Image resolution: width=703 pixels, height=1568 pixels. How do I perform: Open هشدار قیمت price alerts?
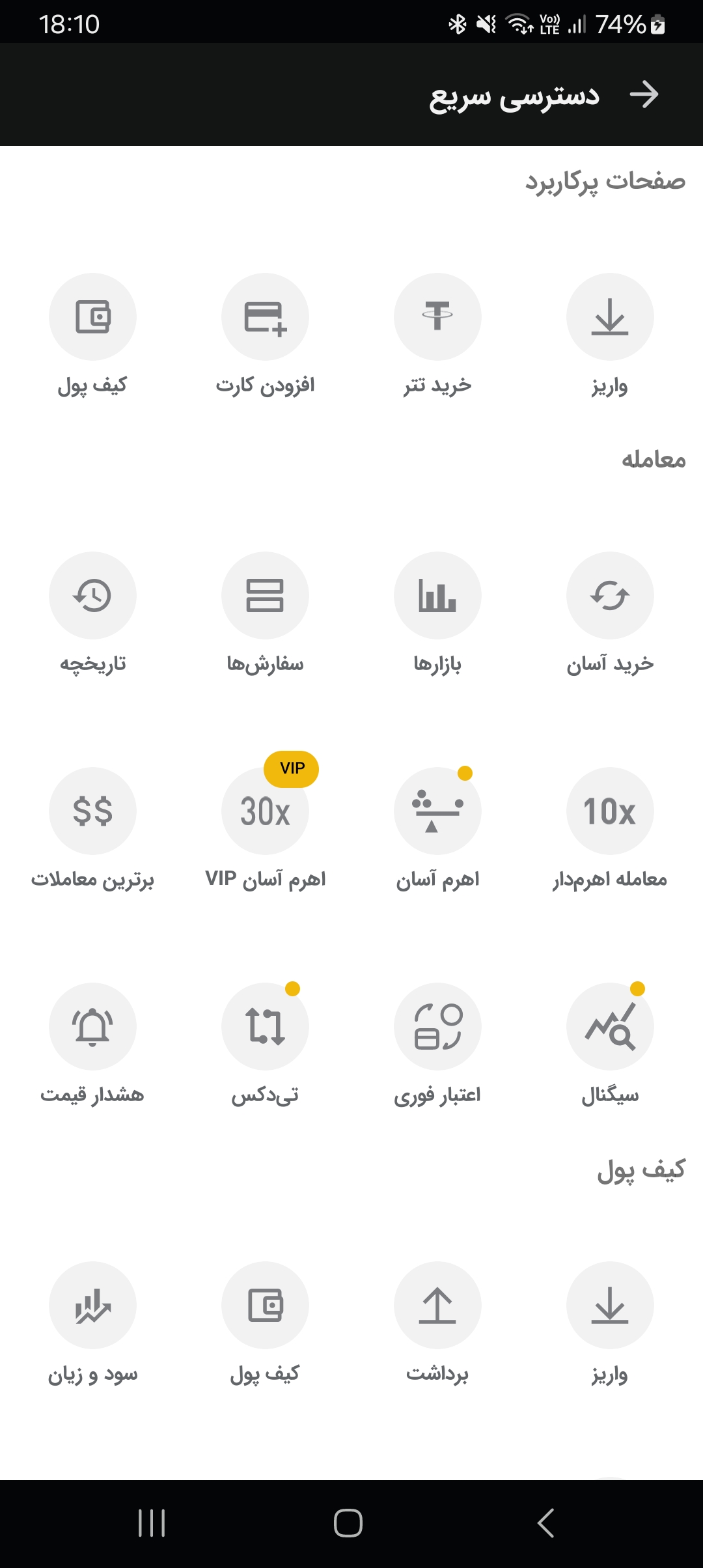[x=92, y=1027]
